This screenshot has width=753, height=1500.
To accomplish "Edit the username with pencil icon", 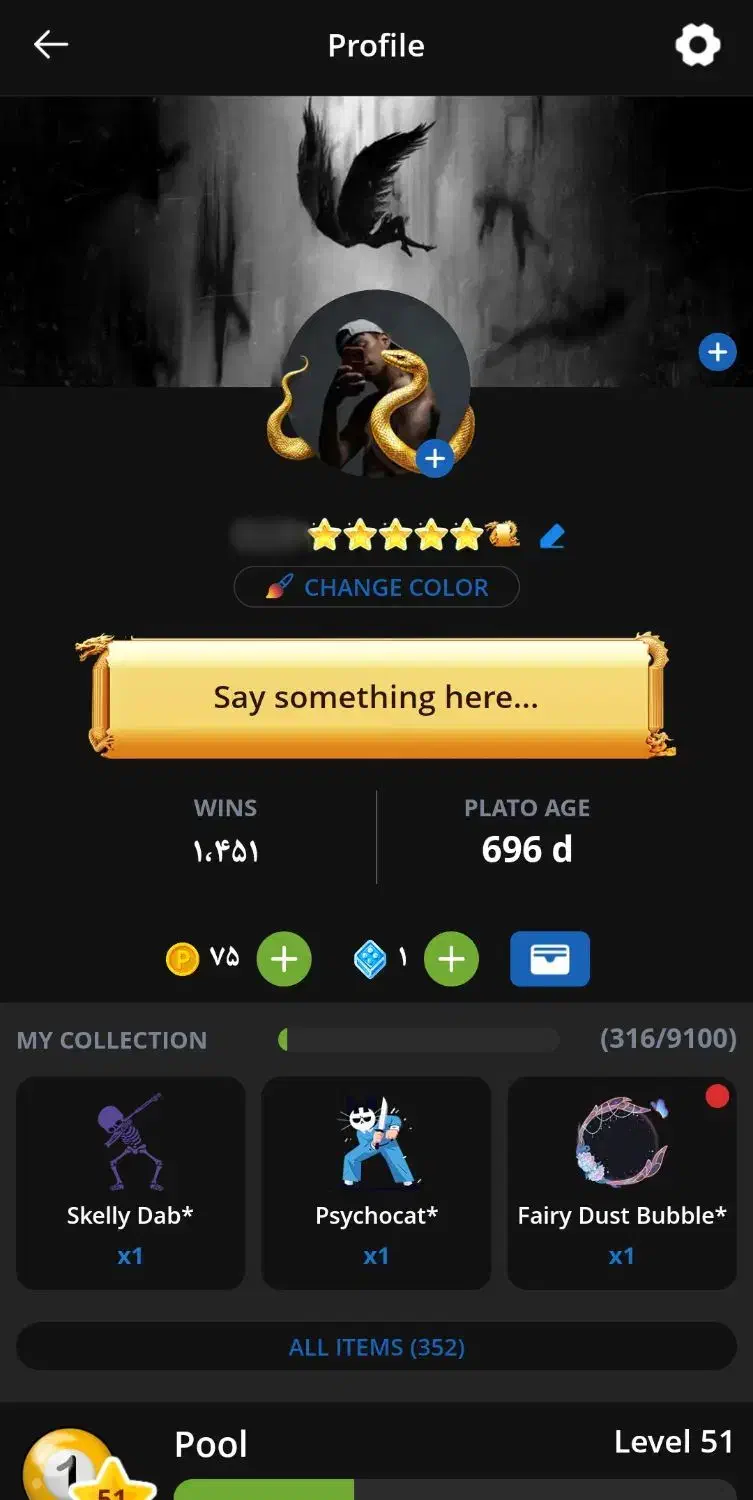I will click(x=552, y=537).
